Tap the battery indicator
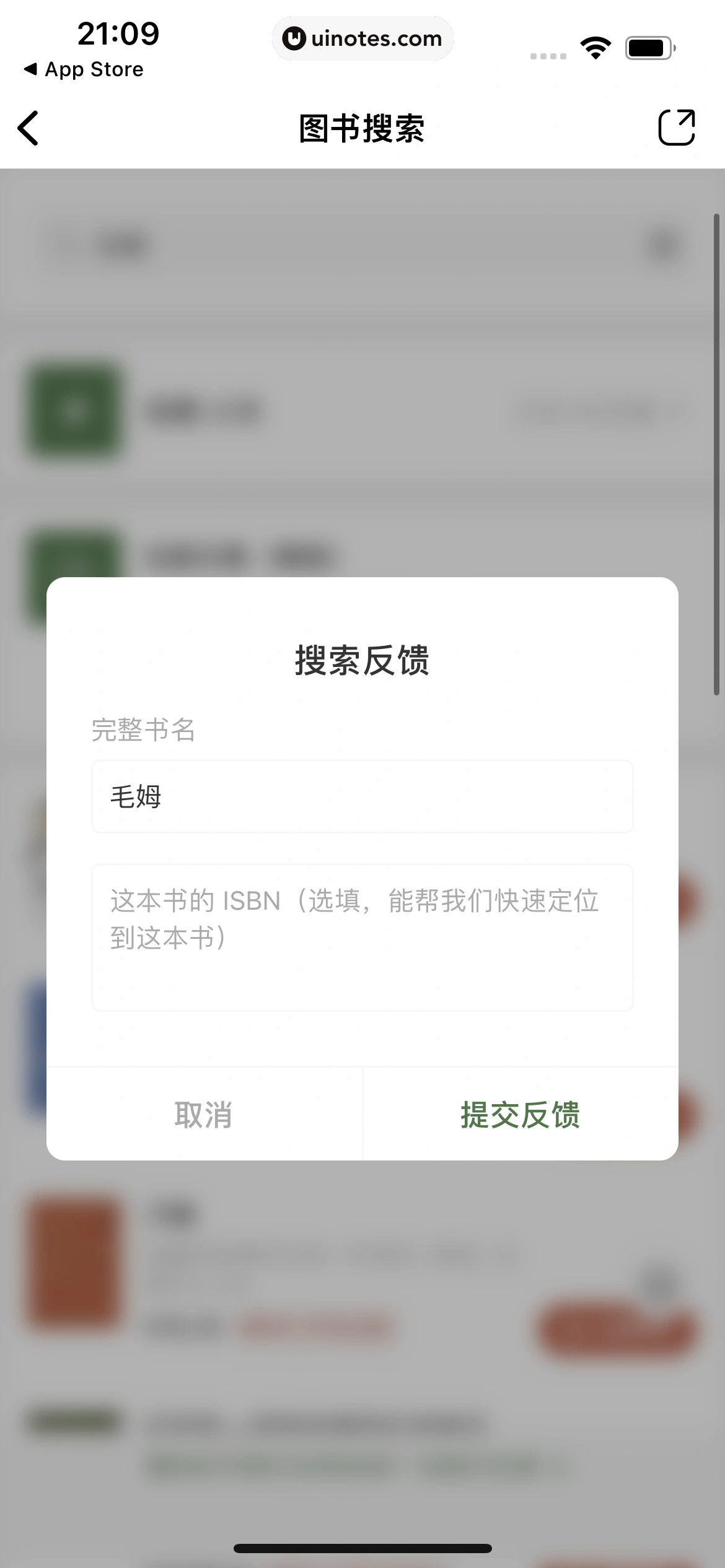 646,46
